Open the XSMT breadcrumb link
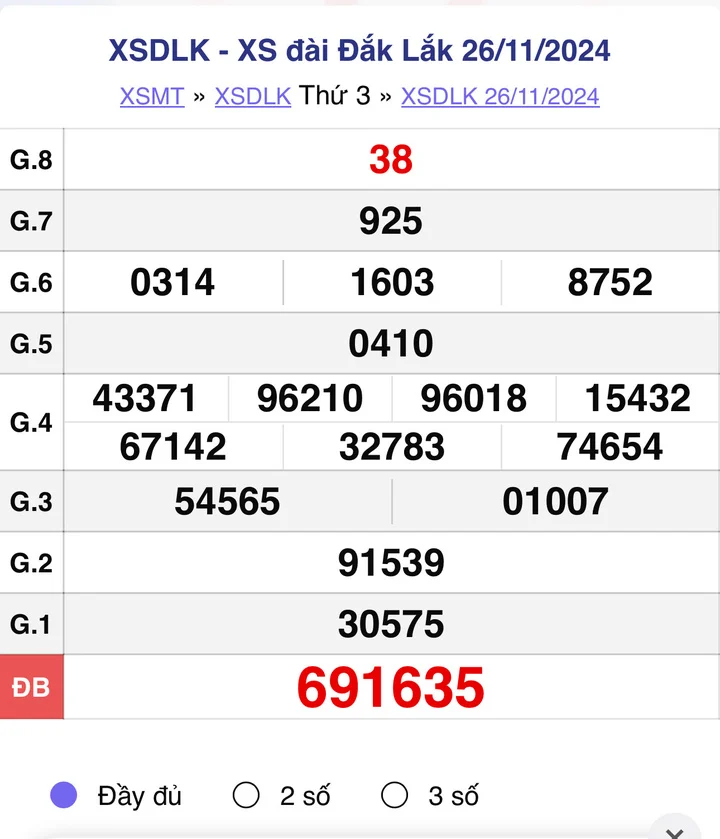720x839 pixels. pyautogui.click(x=152, y=96)
